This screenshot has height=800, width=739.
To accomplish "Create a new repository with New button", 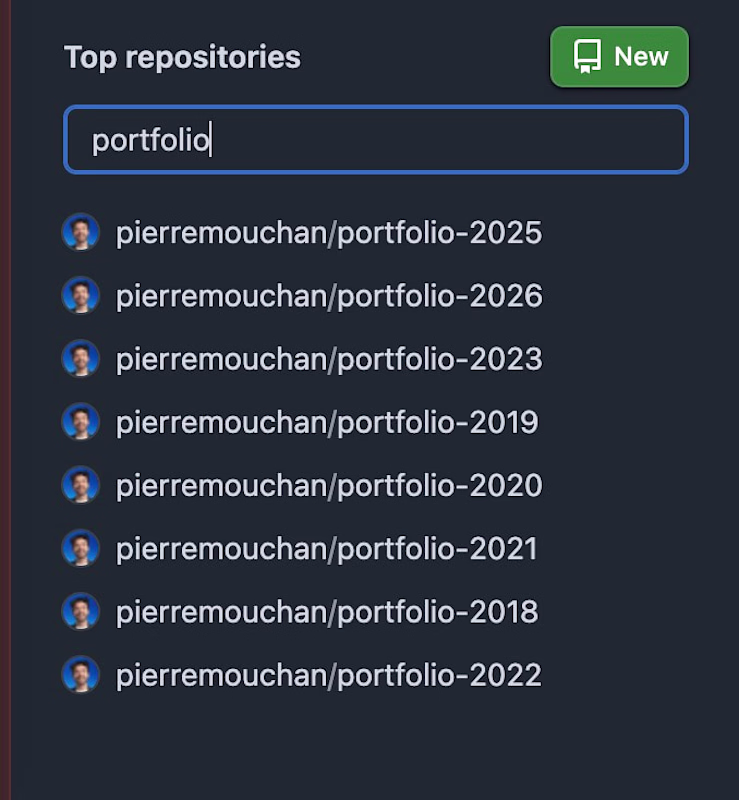I will (x=619, y=57).
